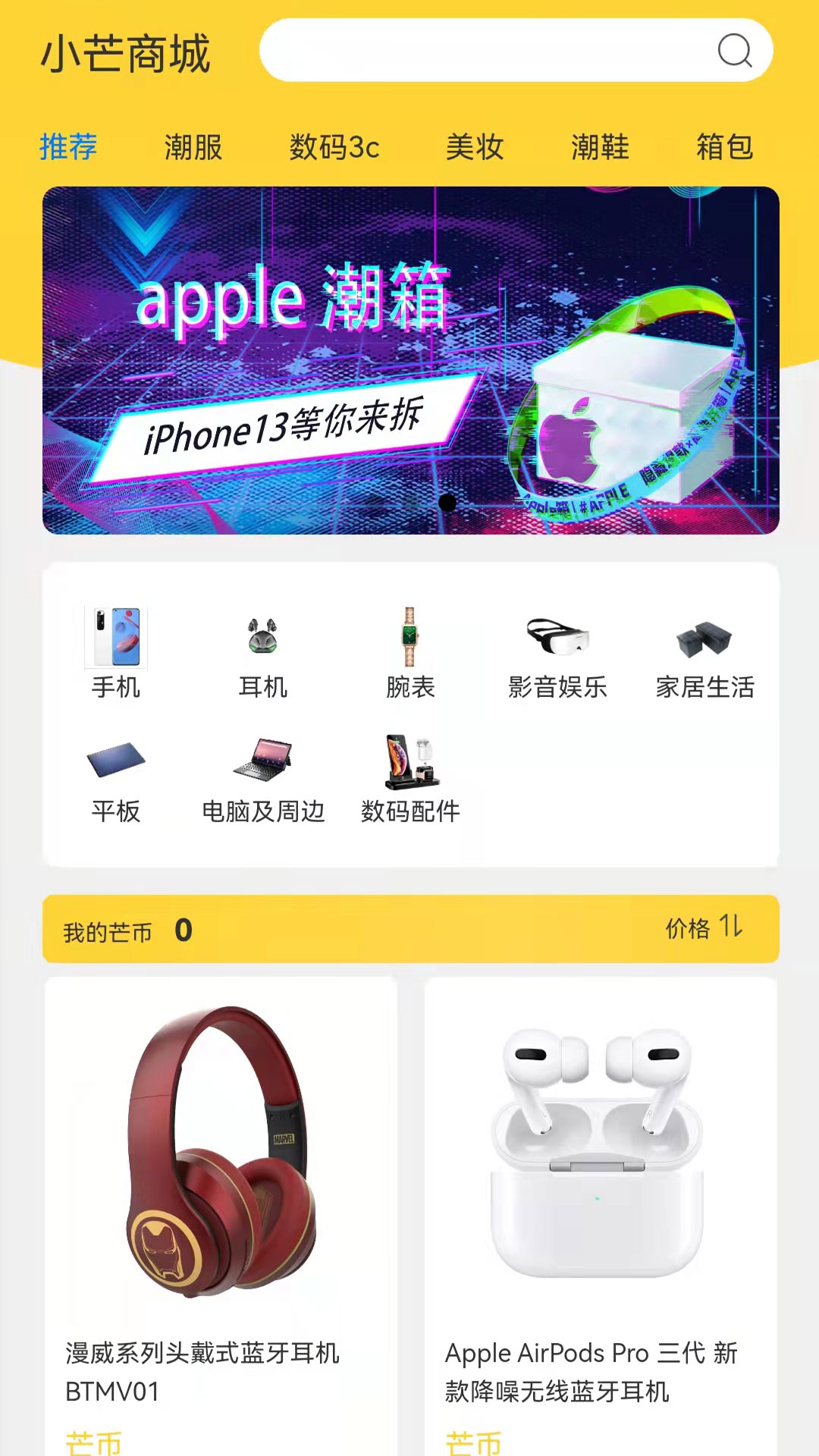Click the search magnifier icon
The width and height of the screenshot is (819, 1456).
(x=733, y=51)
